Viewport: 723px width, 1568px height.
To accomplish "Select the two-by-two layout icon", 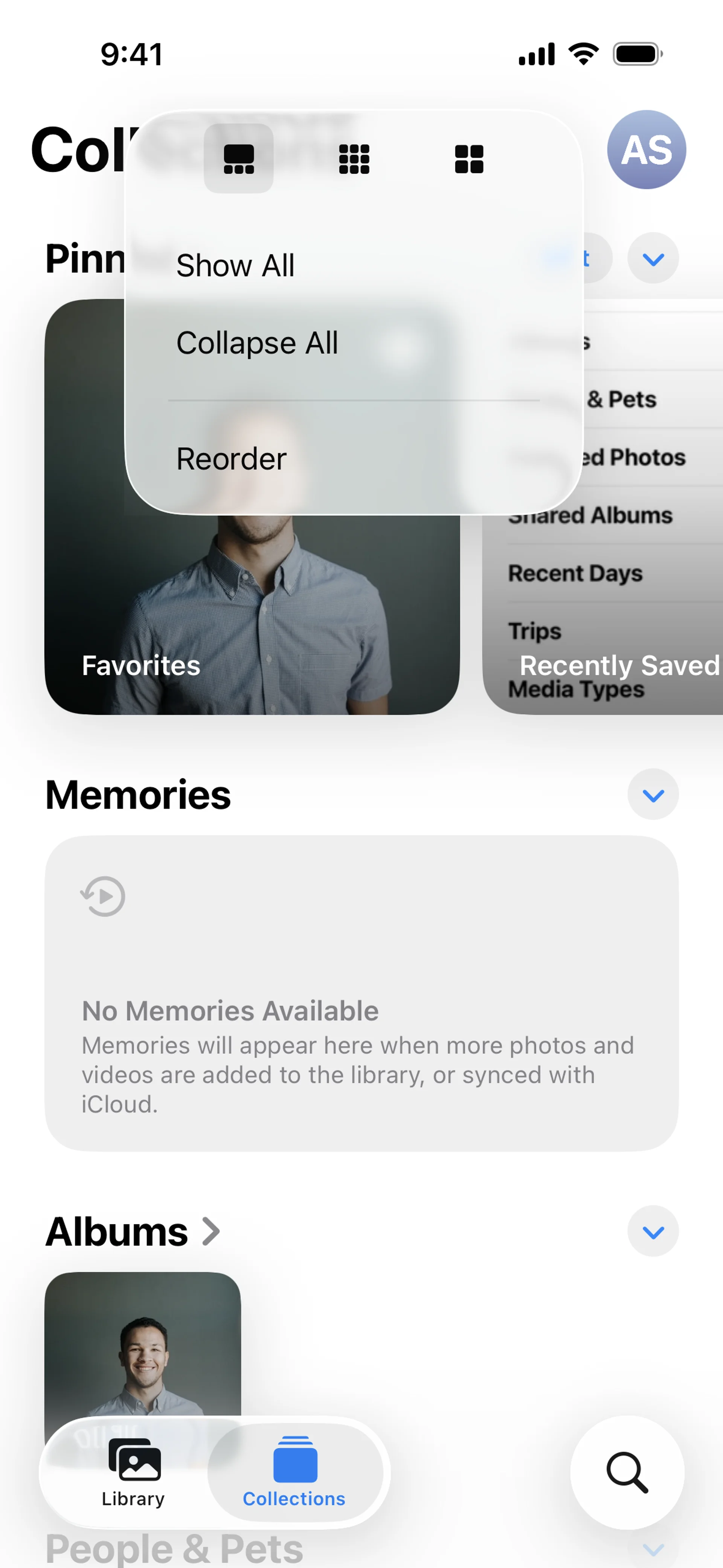I will [x=468, y=159].
